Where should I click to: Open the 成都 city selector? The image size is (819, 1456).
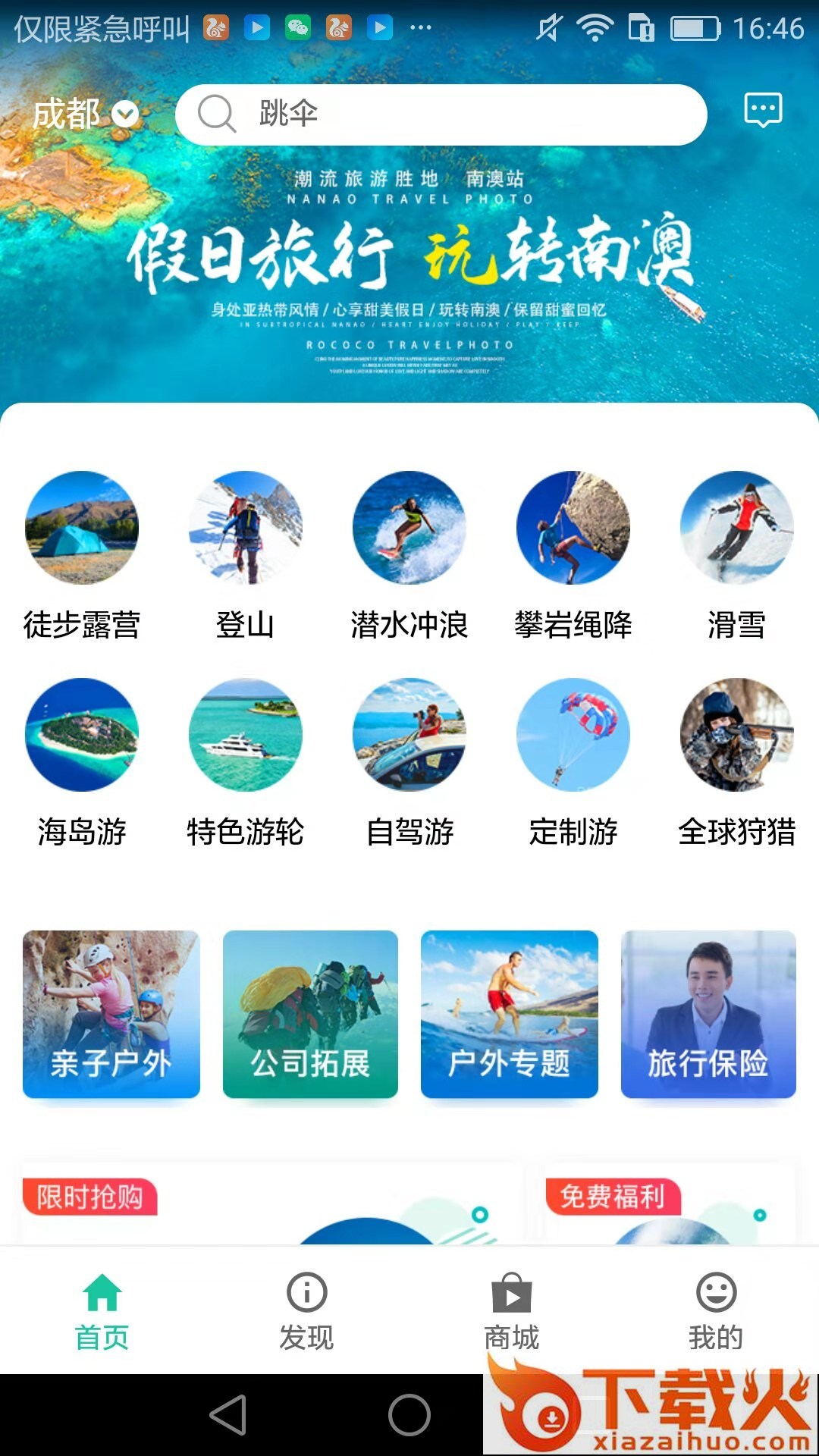tap(85, 115)
